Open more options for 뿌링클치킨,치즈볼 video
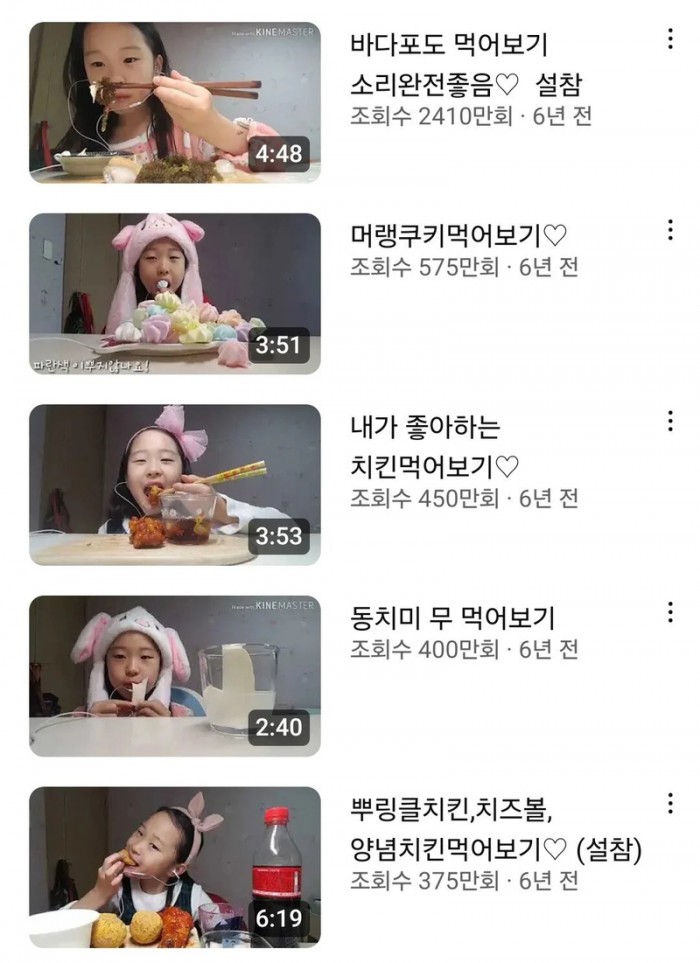This screenshot has height=963, width=700. 669,804
